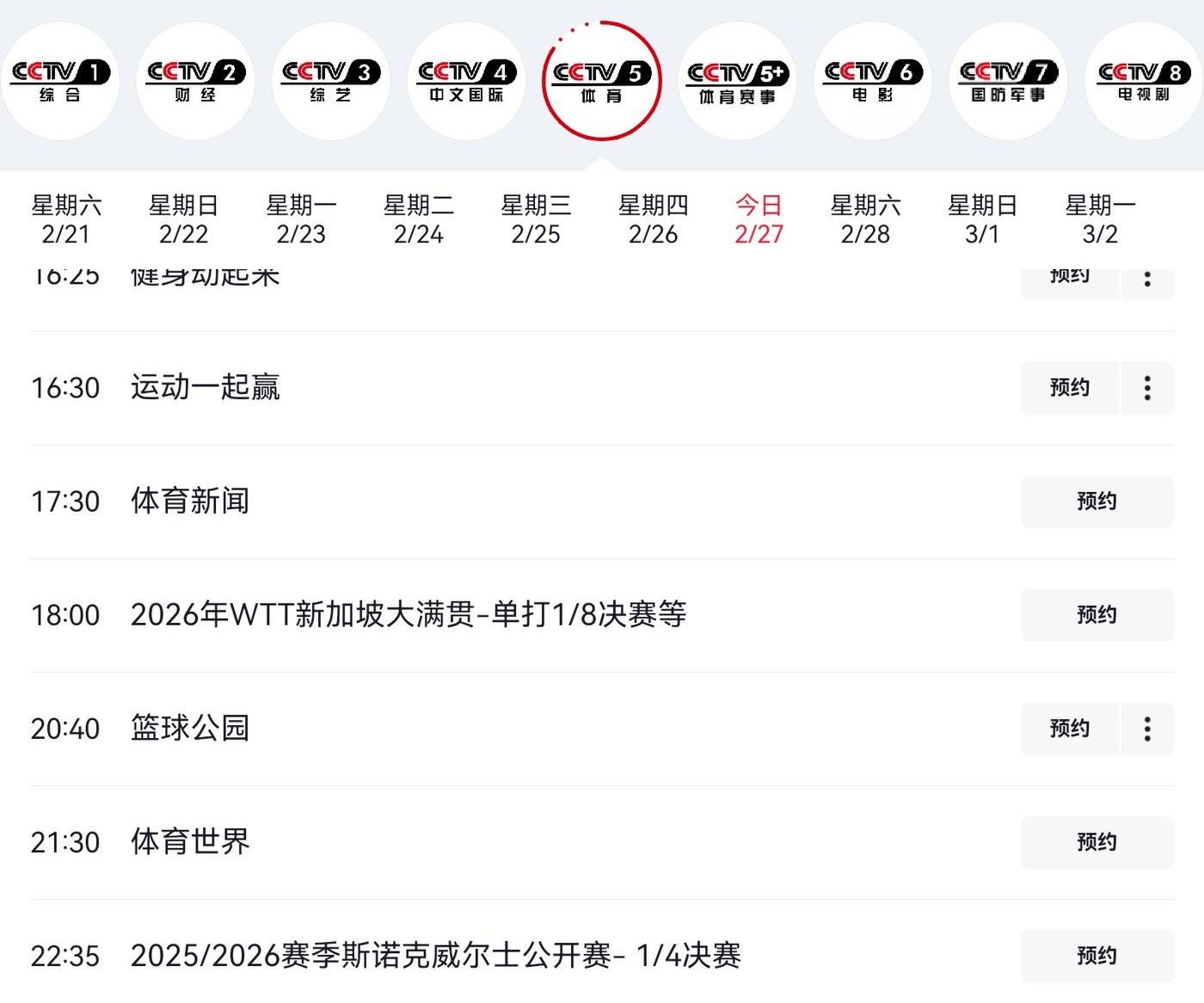This screenshot has height=1003, width=1204.
Task: Book a reminder for WTT新加坡大满贯 at 18:00
Action: click(1096, 615)
